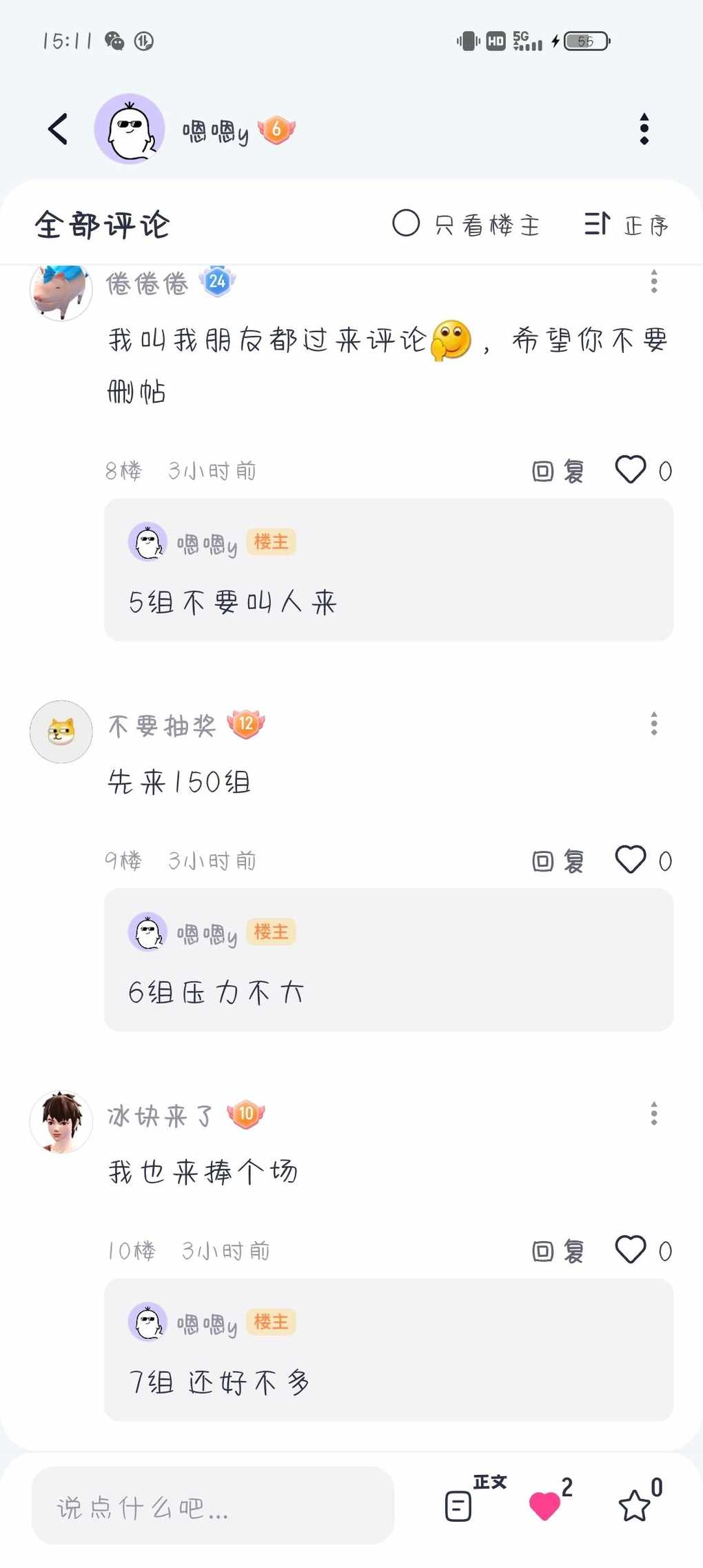703x1568 pixels.
Task: Unlike the post via pink heart
Action: coord(545,1505)
